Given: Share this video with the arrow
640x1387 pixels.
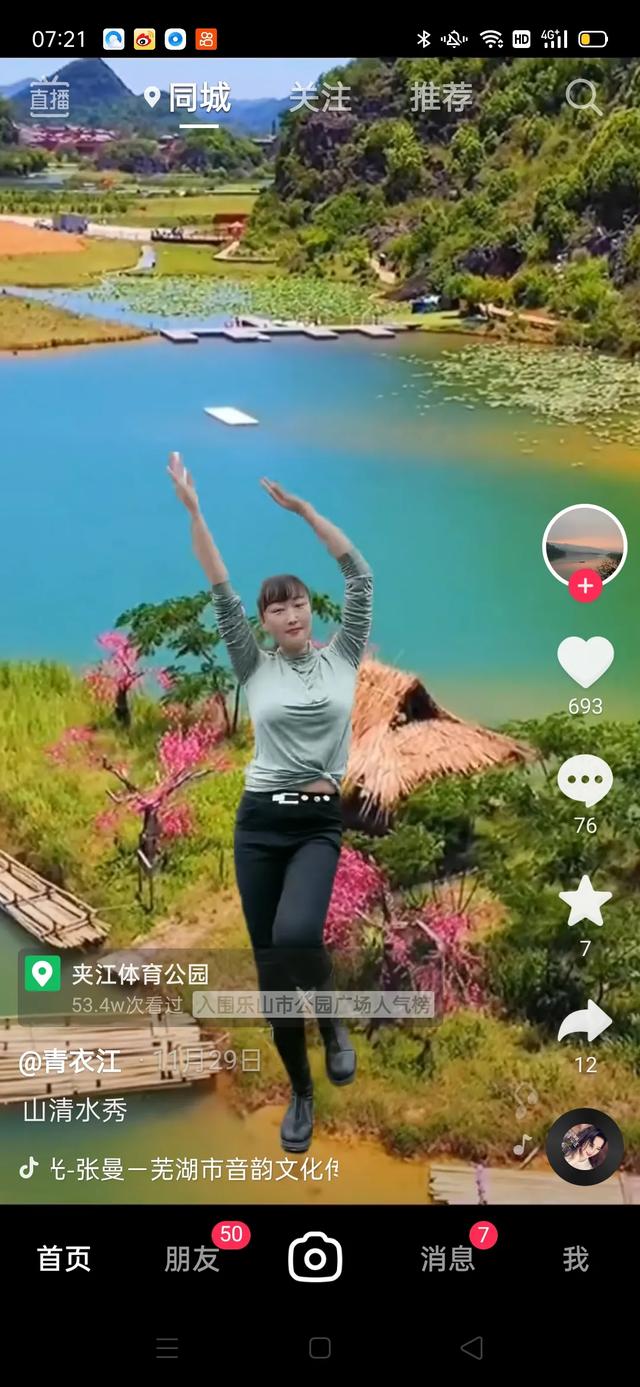Looking at the screenshot, I should coord(585,1023).
